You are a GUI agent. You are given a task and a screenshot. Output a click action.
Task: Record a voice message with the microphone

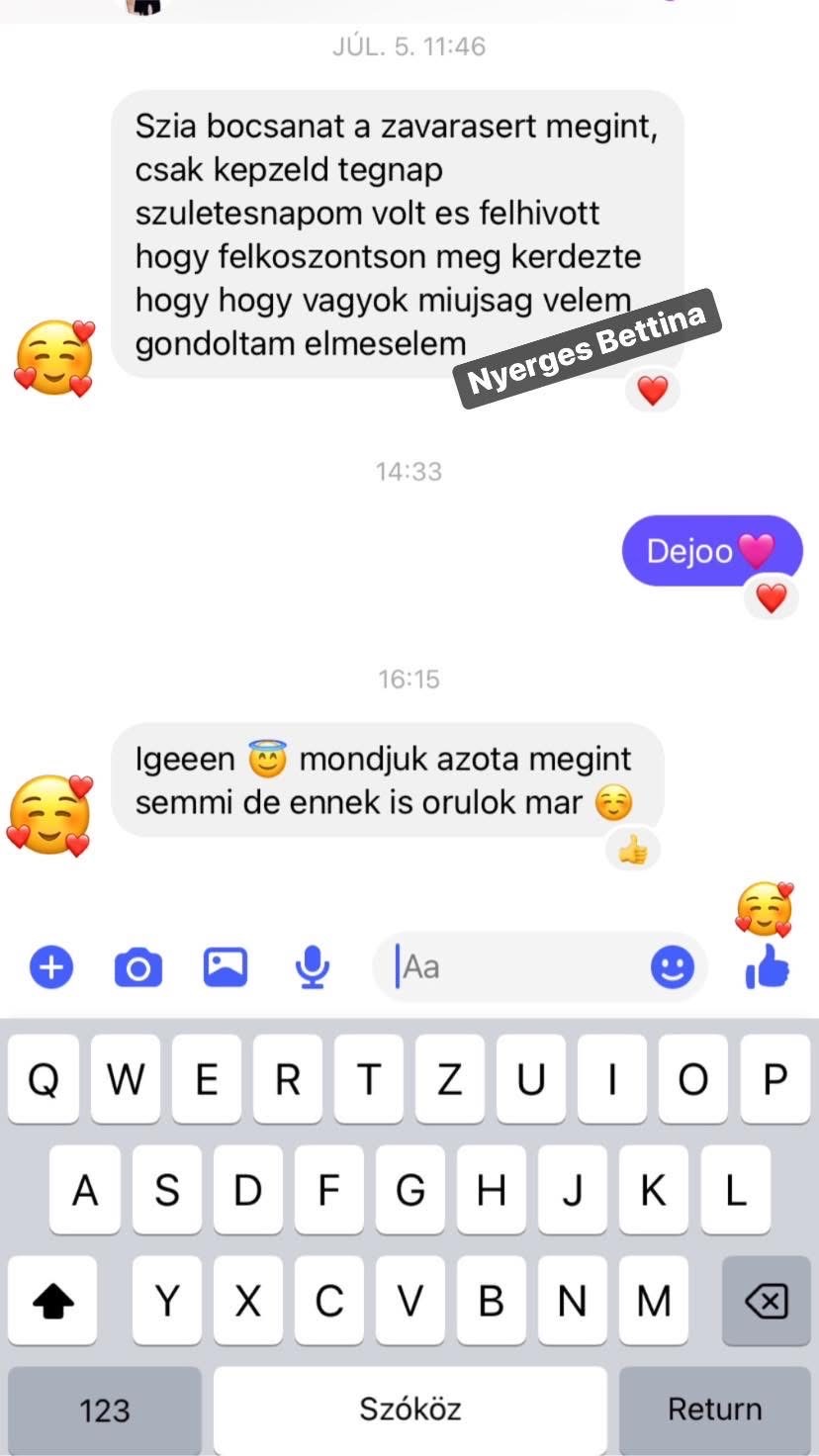[313, 966]
